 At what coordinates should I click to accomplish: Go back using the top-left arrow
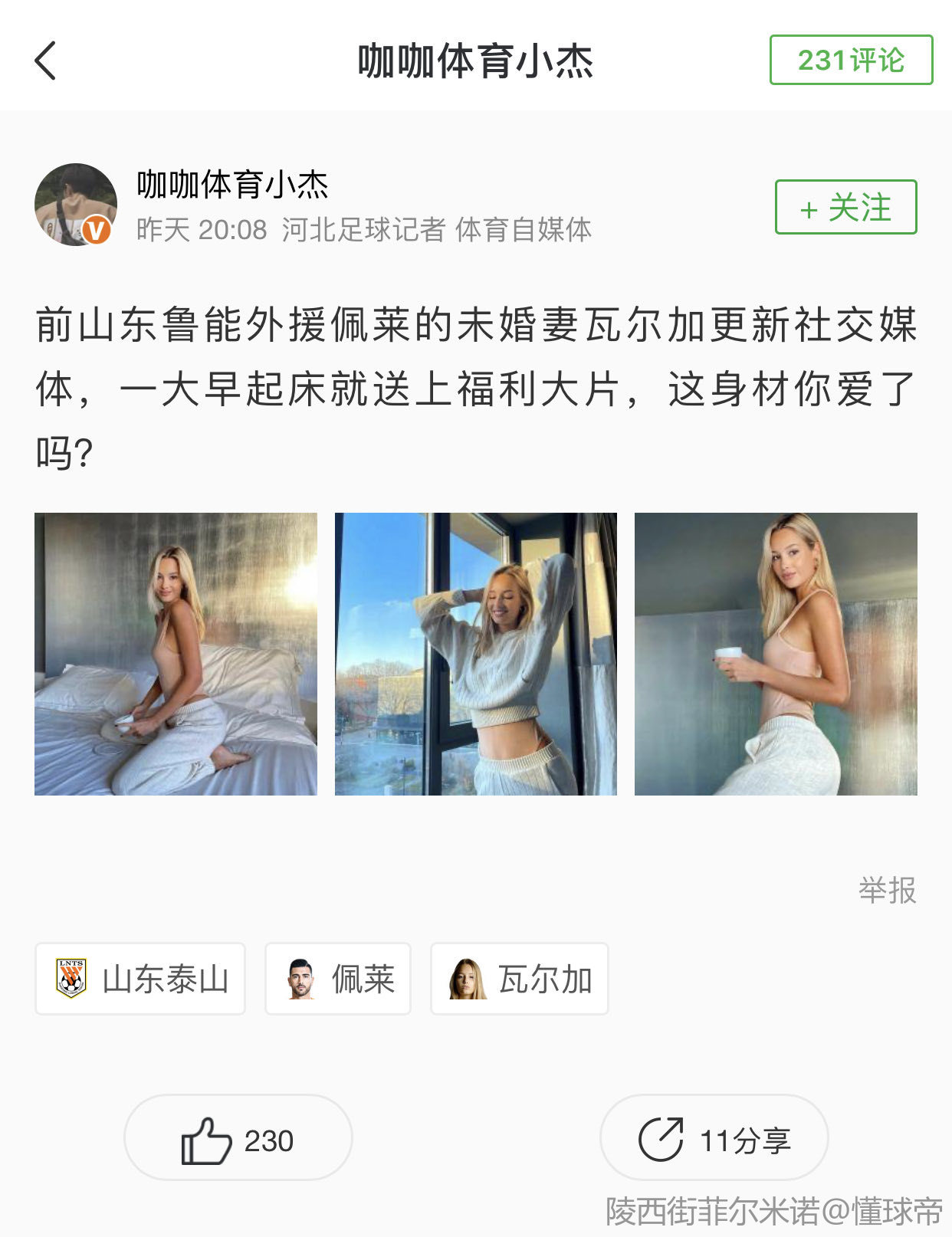46,61
